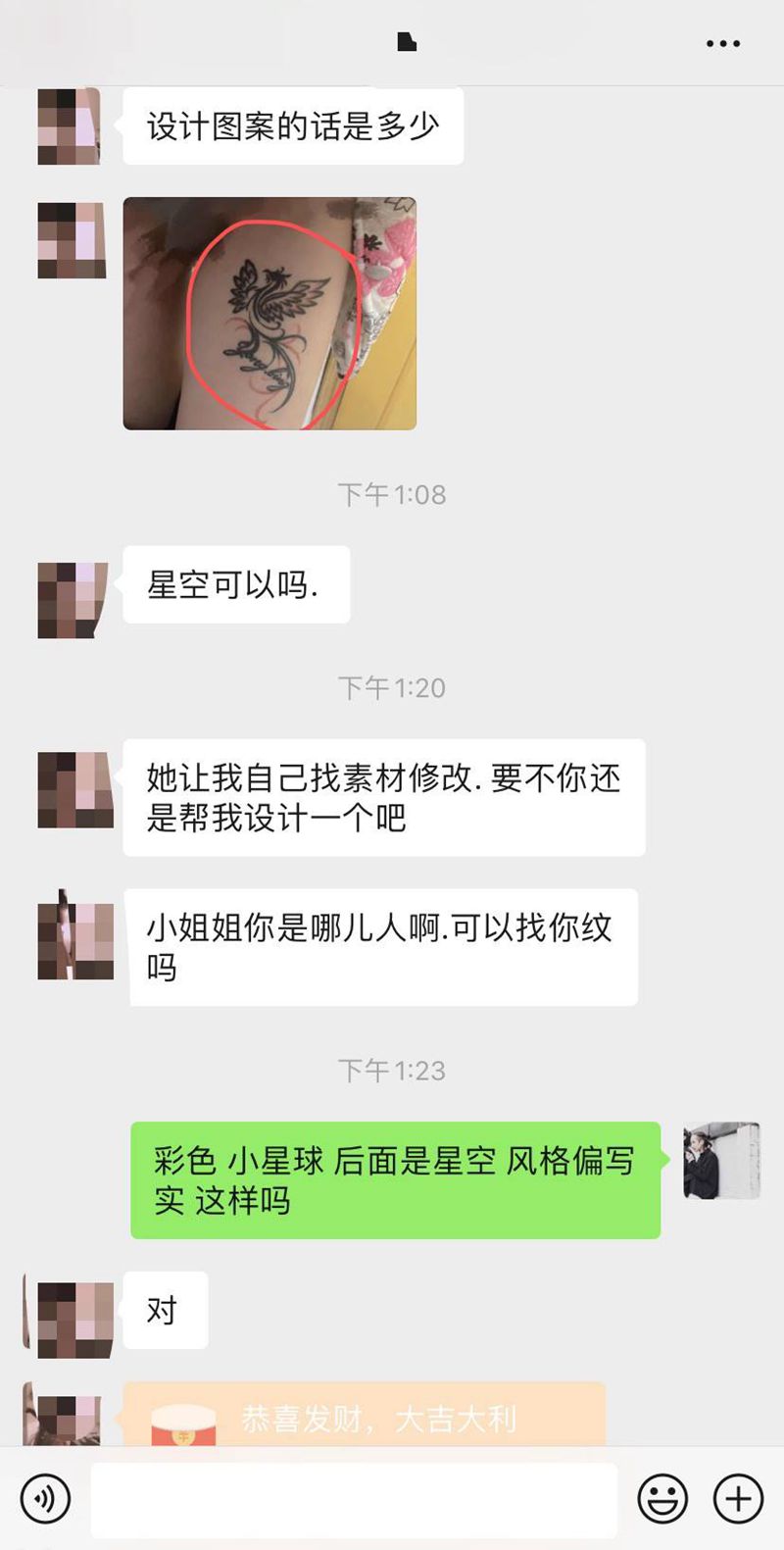
Task: Open the plus attachments menu
Action: pyautogui.click(x=738, y=1499)
